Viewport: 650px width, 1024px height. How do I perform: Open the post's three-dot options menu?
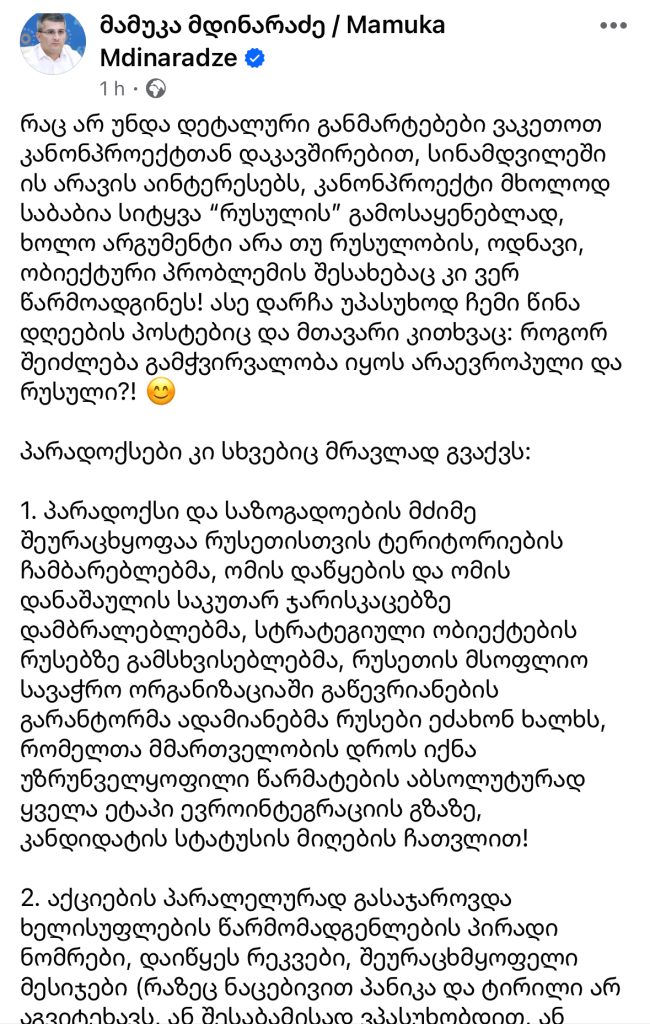613,26
